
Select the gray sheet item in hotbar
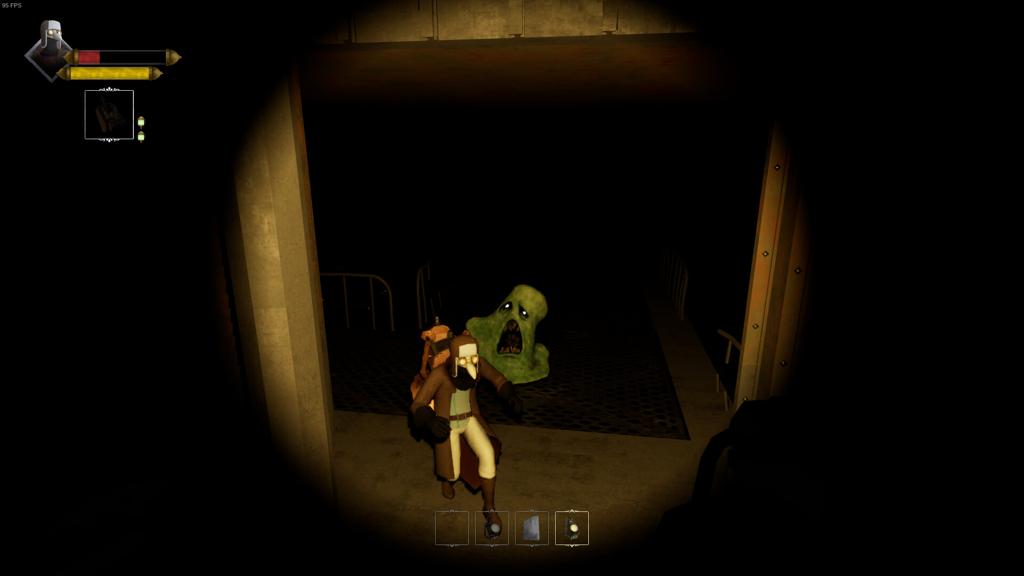pyautogui.click(x=532, y=528)
